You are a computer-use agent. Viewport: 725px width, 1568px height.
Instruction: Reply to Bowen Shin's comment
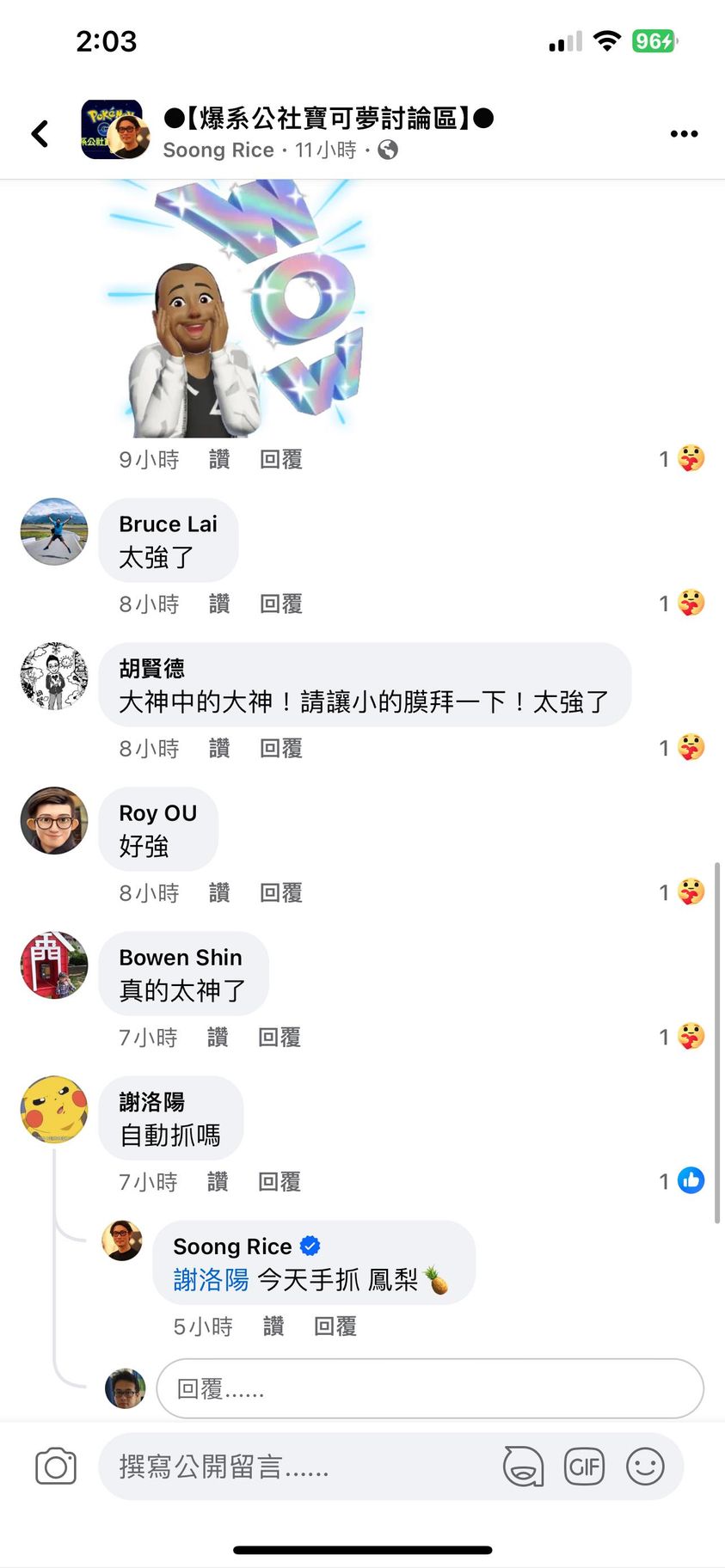(280, 1038)
